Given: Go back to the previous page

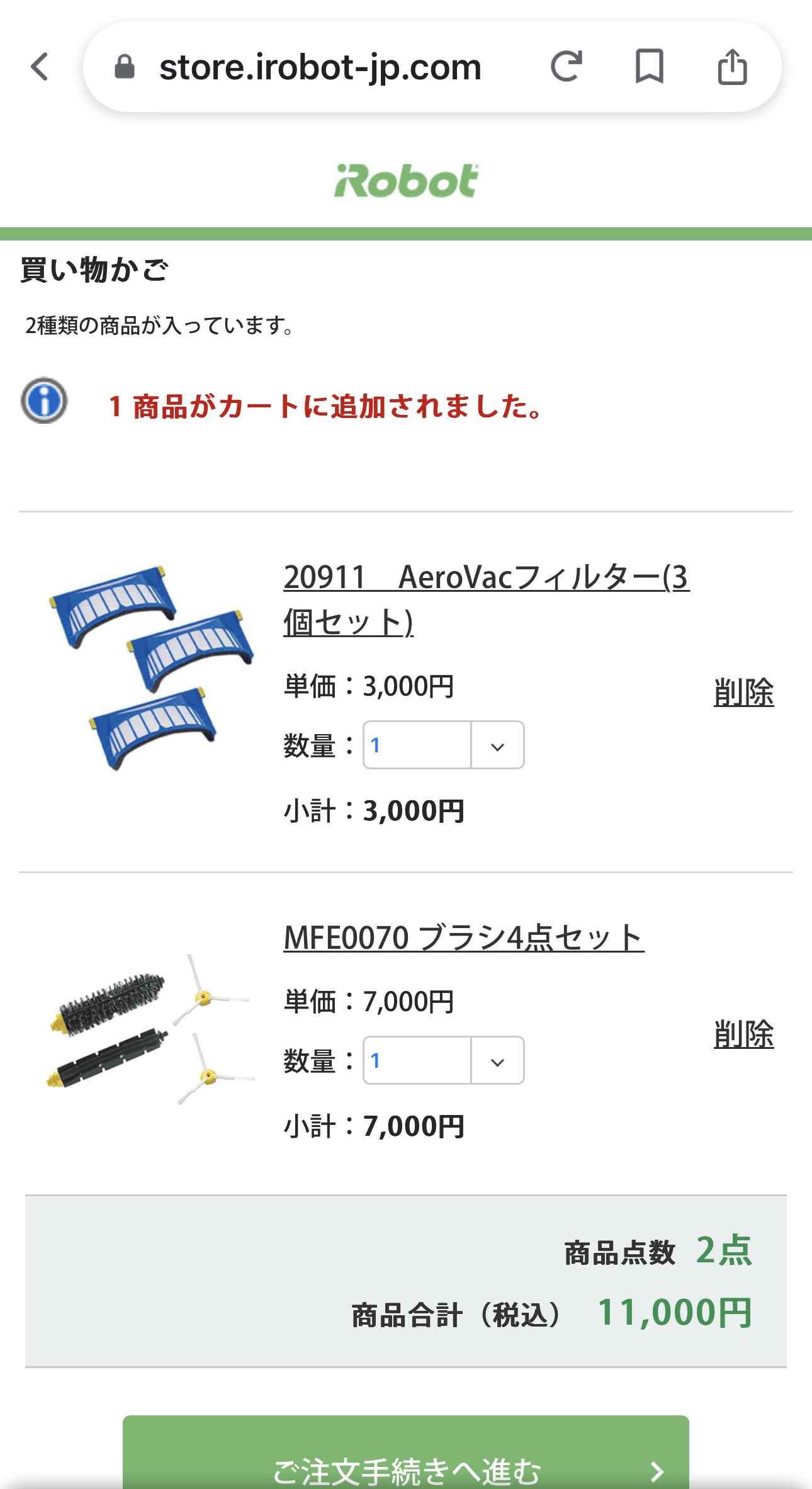Looking at the screenshot, I should 40,67.
